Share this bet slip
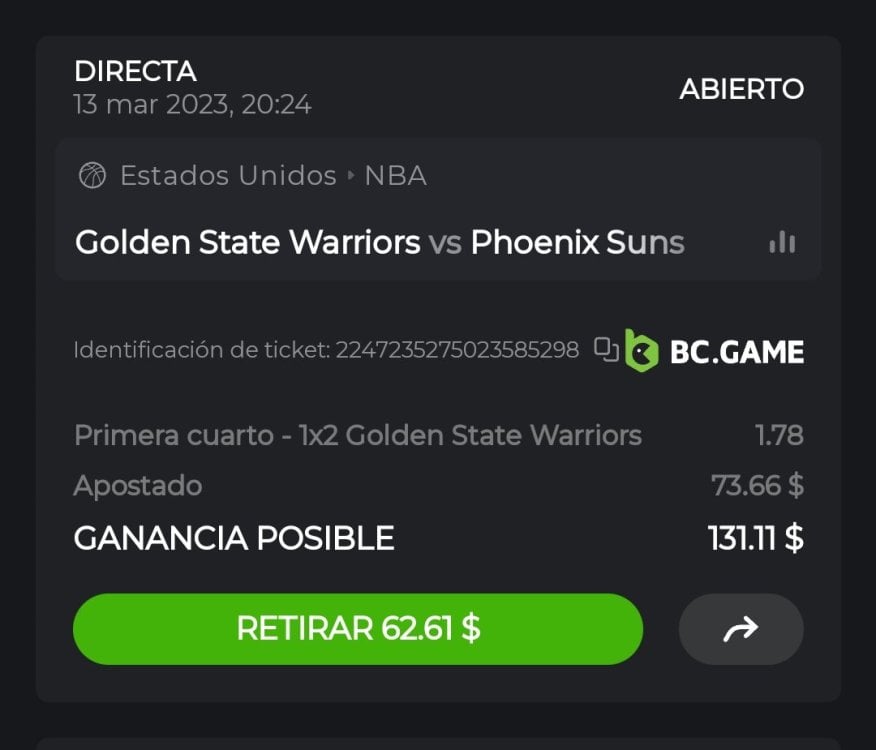Image resolution: width=876 pixels, height=750 pixels. click(740, 629)
